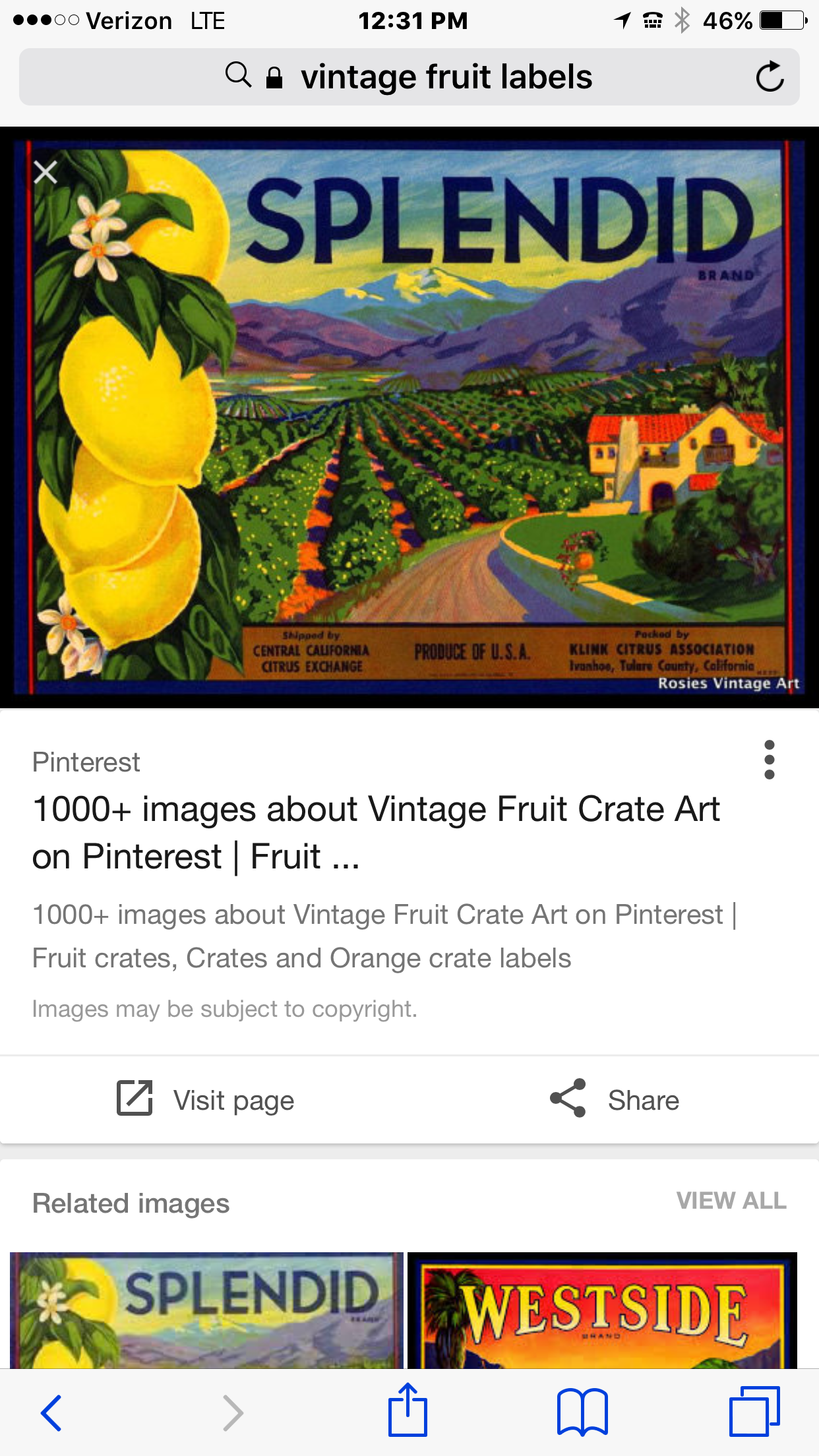Open the related Splendid label thumbnail
The width and height of the screenshot is (819, 1456).
[206, 1310]
